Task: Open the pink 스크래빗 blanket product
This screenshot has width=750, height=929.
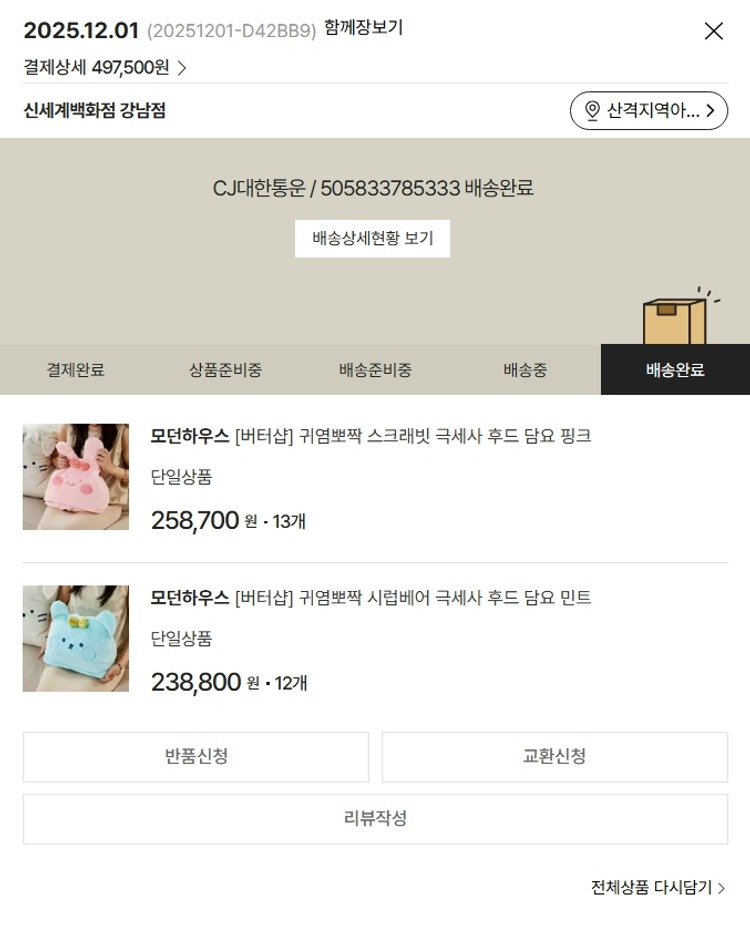Action: point(370,436)
